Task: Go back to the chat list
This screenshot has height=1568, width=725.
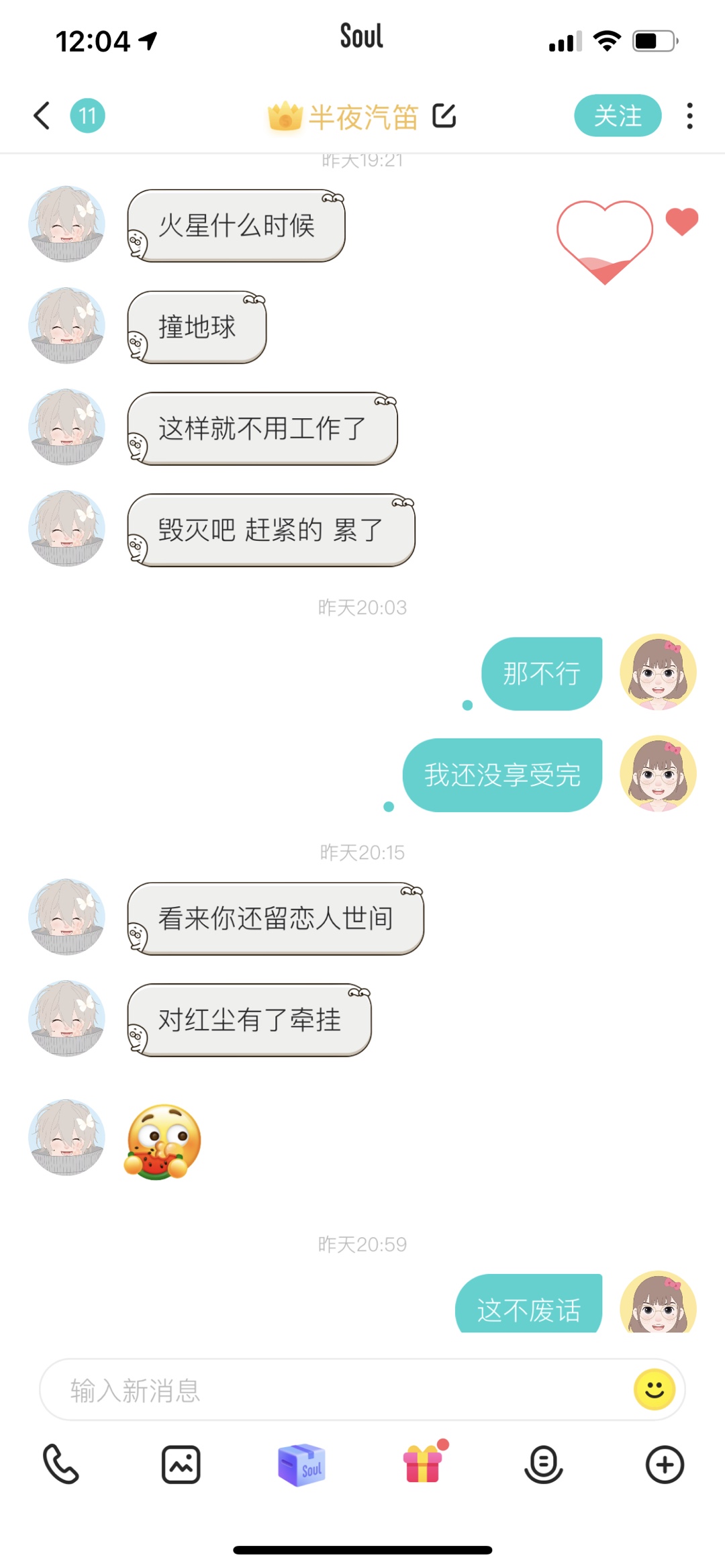Action: tap(42, 115)
